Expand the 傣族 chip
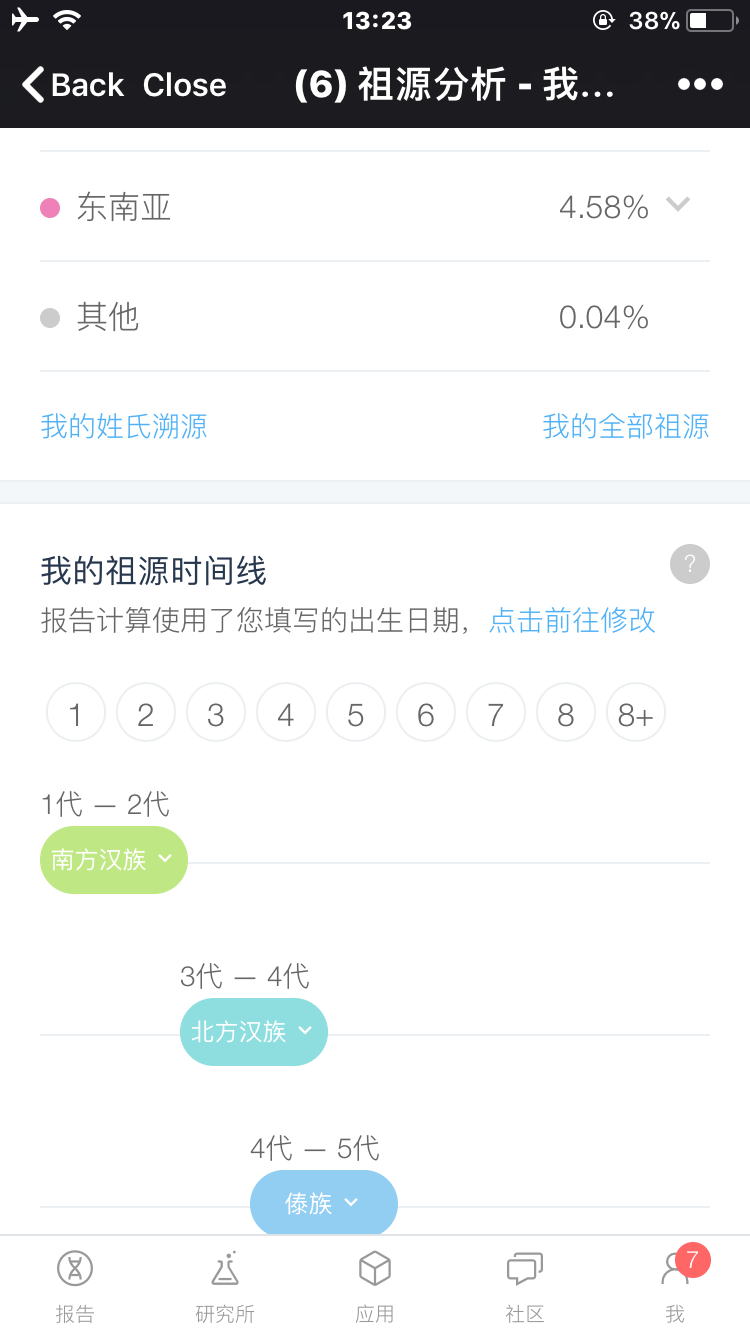Viewport: 750px width, 1334px height. pos(324,1202)
